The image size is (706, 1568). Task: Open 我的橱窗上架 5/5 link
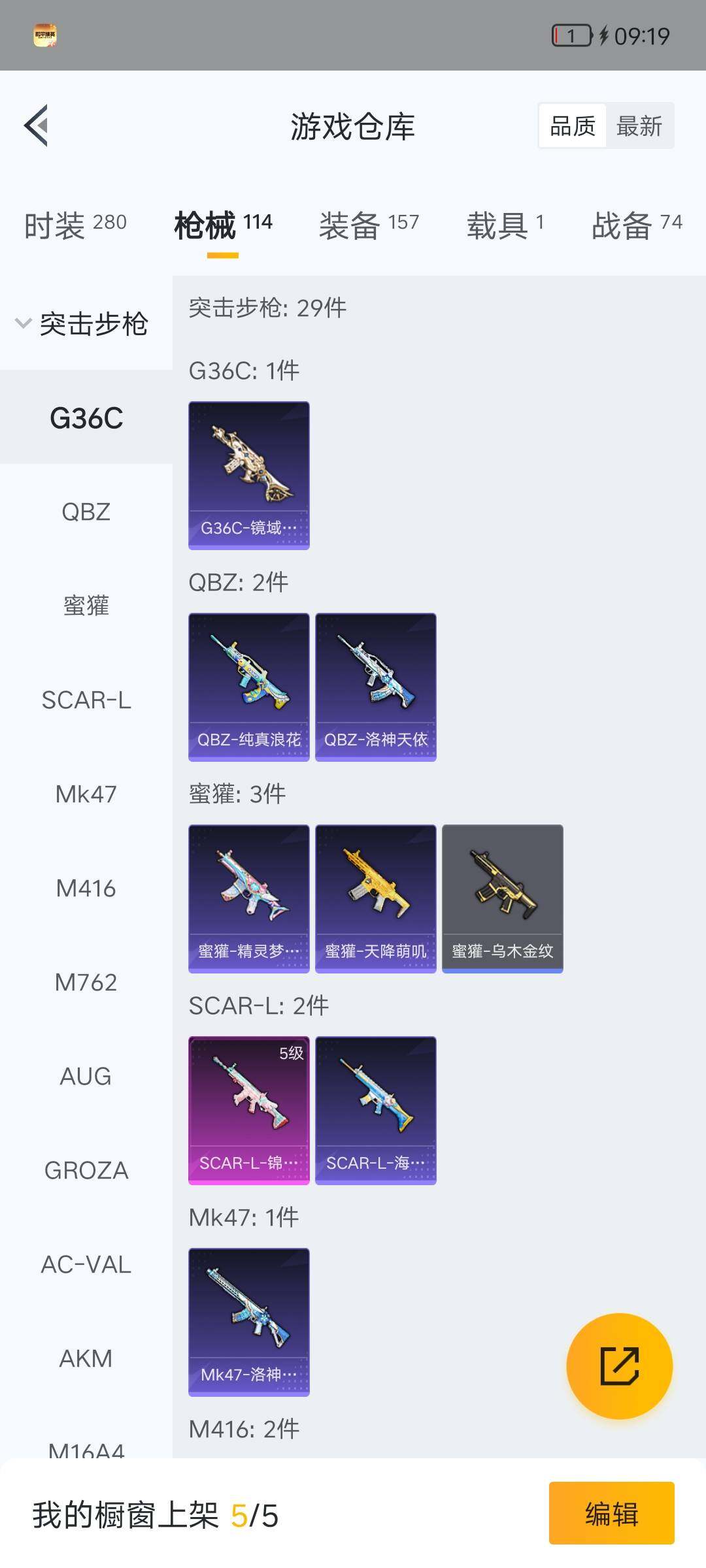click(x=154, y=1514)
